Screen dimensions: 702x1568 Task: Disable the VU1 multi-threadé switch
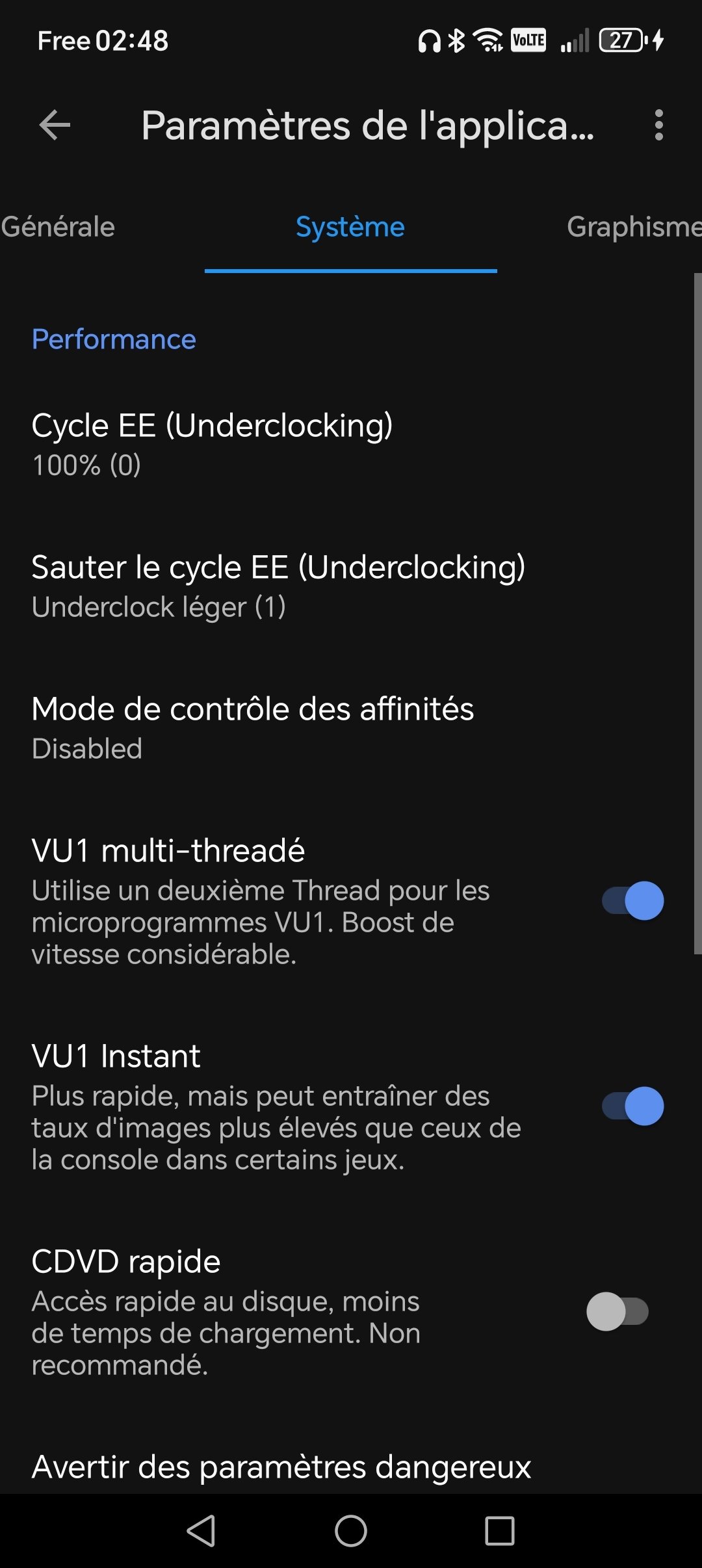point(632,900)
